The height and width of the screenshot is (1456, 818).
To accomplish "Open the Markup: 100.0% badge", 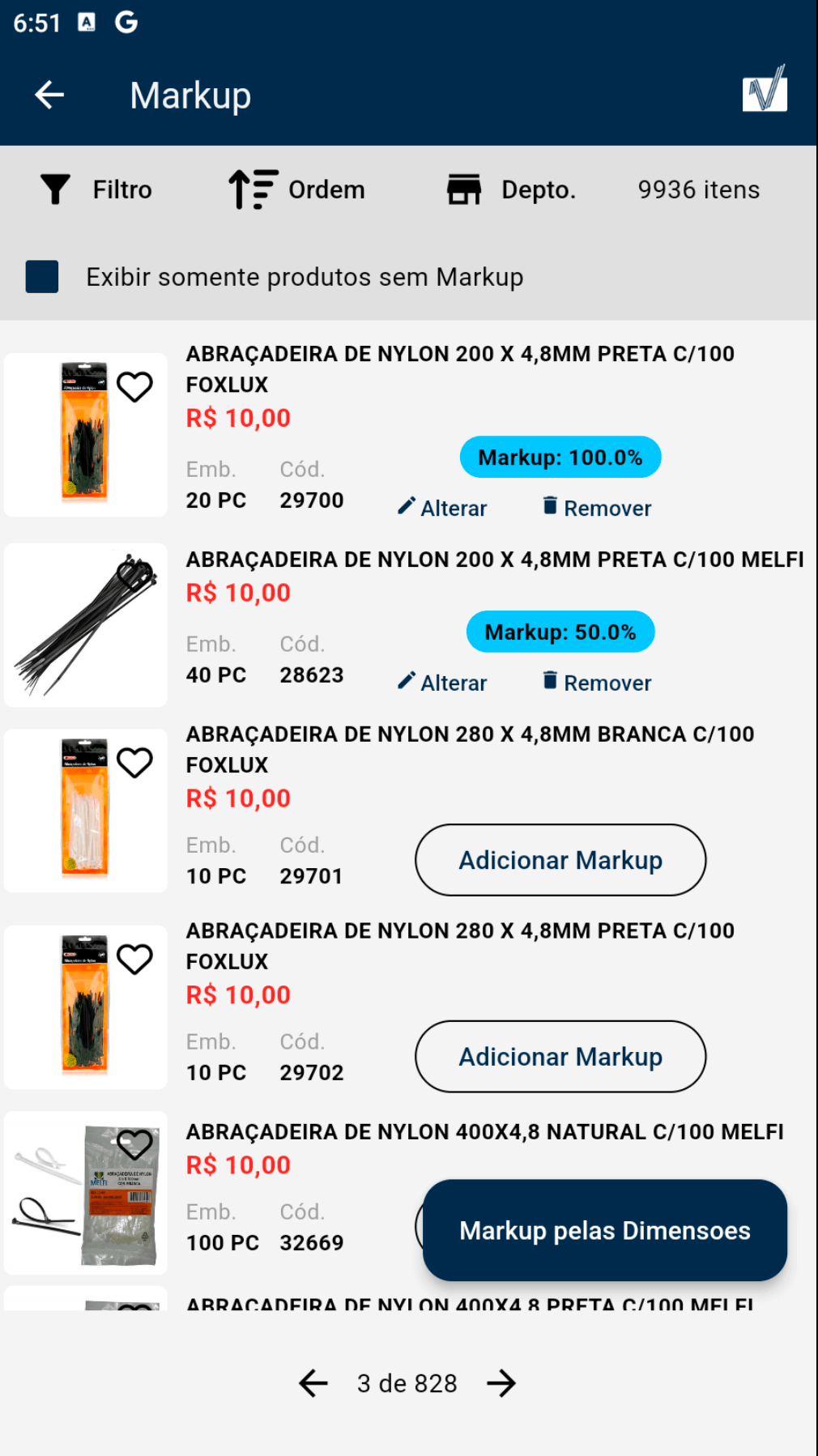I will pos(560,456).
